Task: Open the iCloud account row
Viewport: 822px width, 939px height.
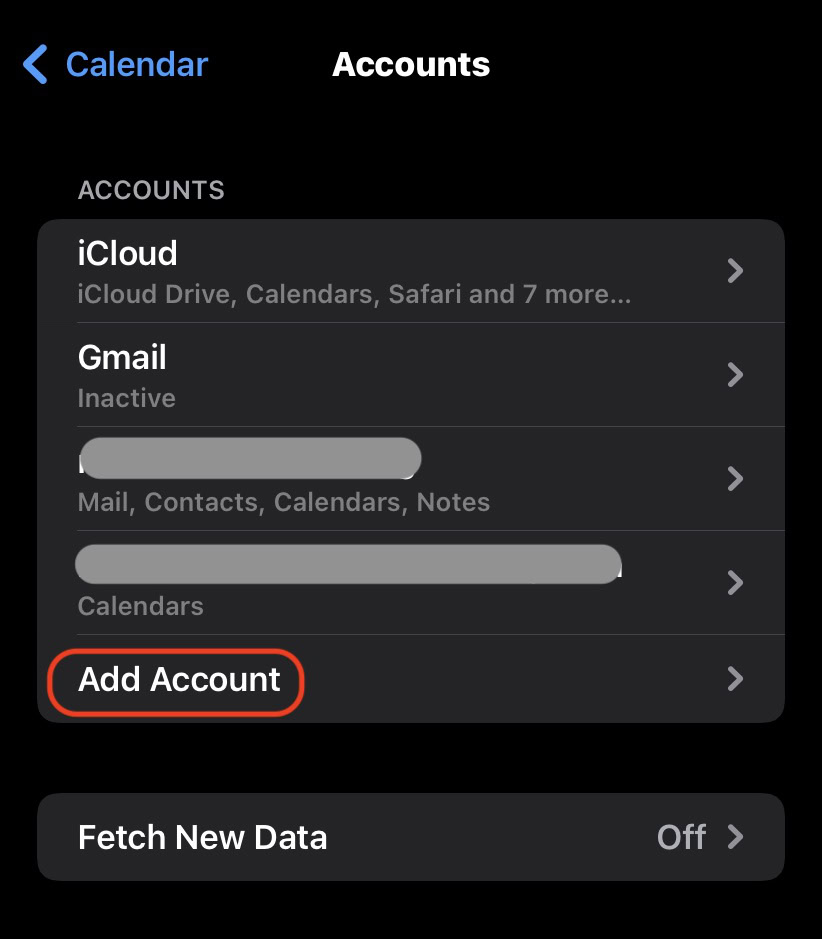Action: coord(410,271)
